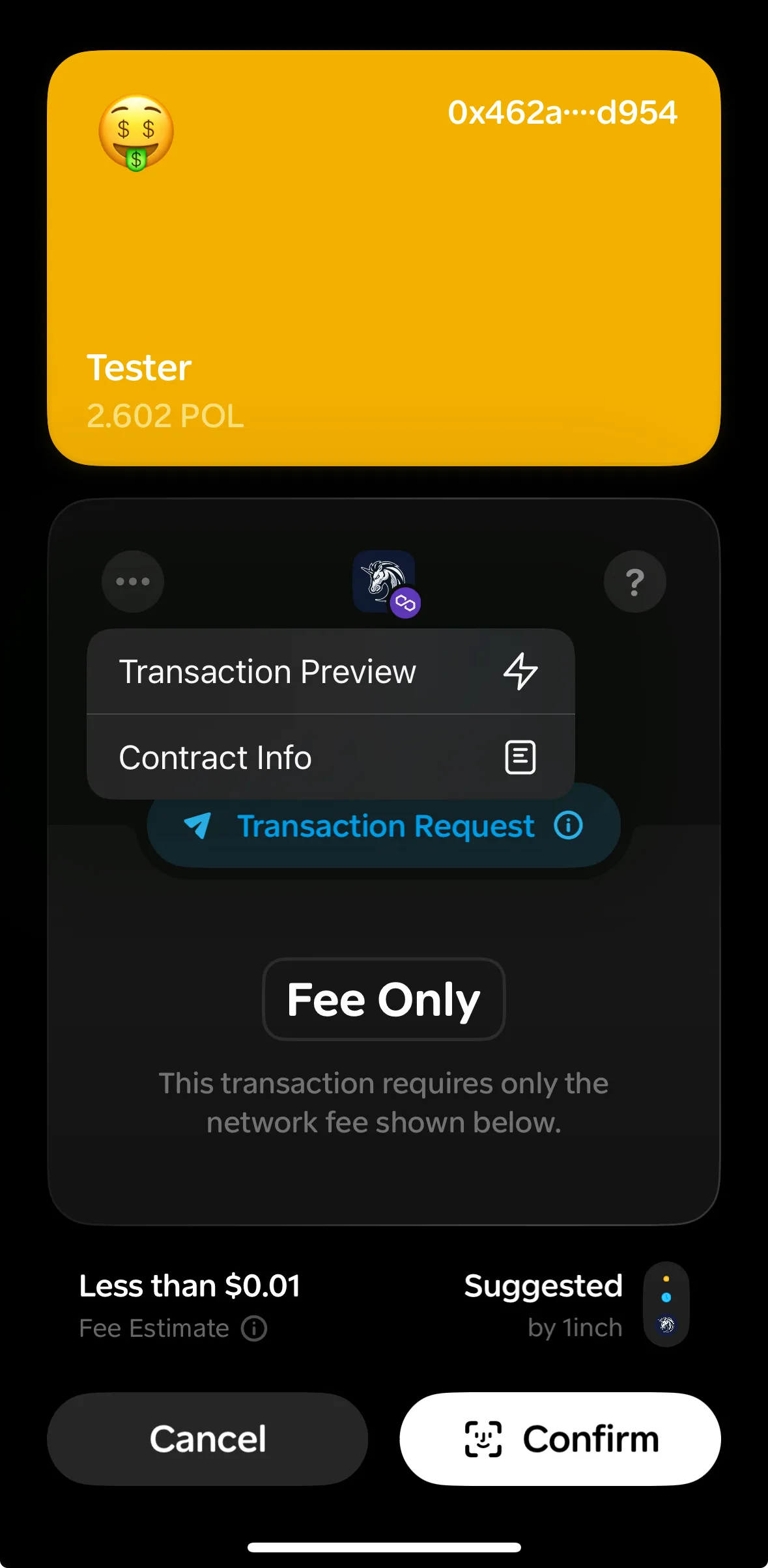This screenshot has width=768, height=1568.
Task: Confirm the transaction with Face ID
Action: coord(560,1439)
